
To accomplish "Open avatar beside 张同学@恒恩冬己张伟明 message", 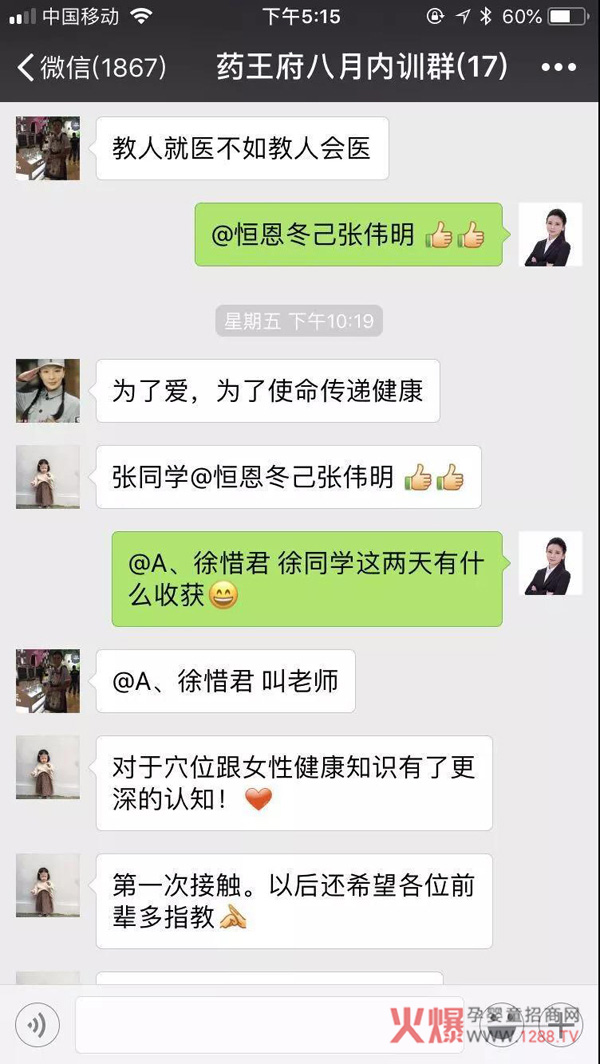I will [48, 477].
